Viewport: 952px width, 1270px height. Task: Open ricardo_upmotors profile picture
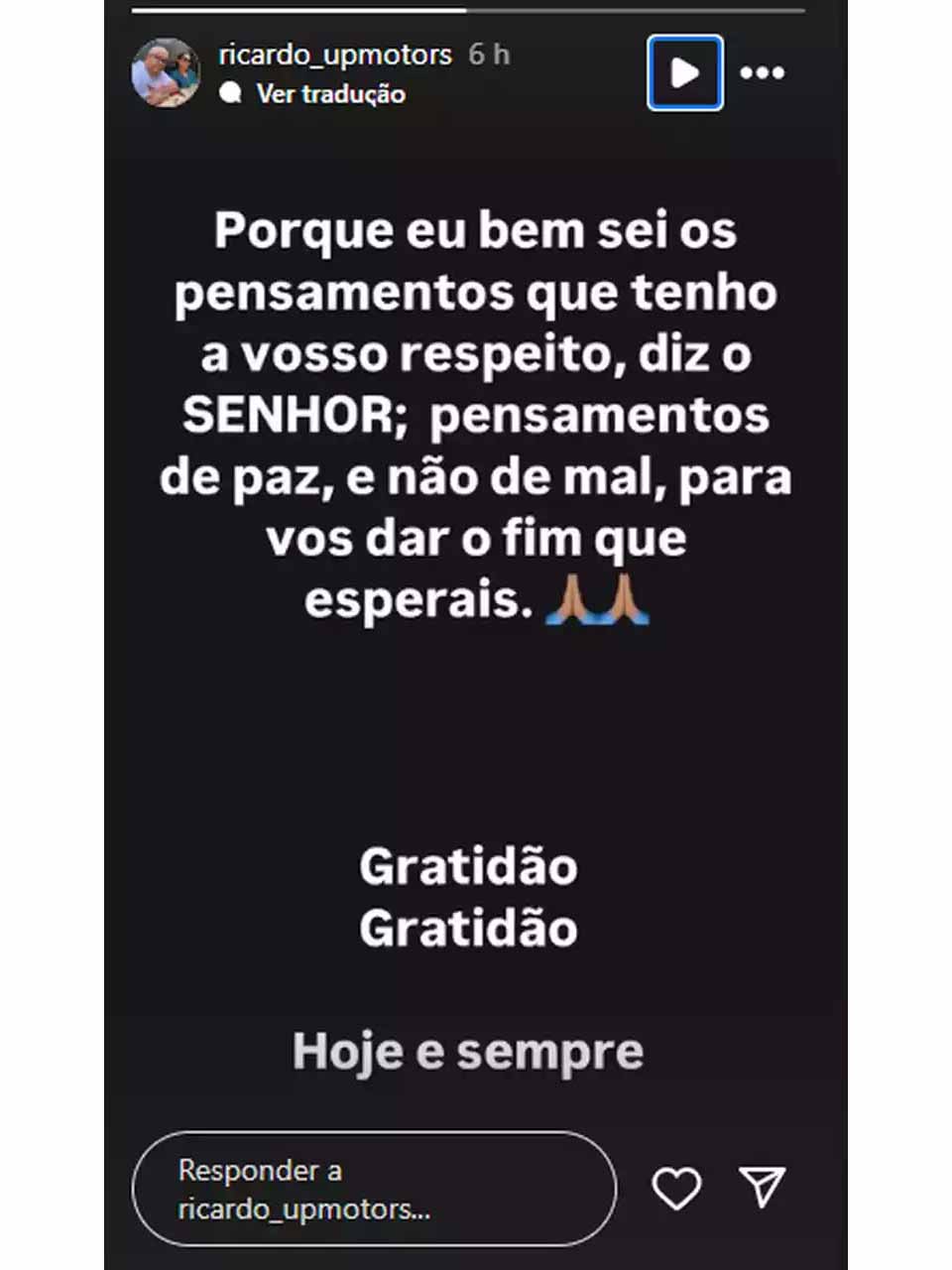[x=166, y=72]
